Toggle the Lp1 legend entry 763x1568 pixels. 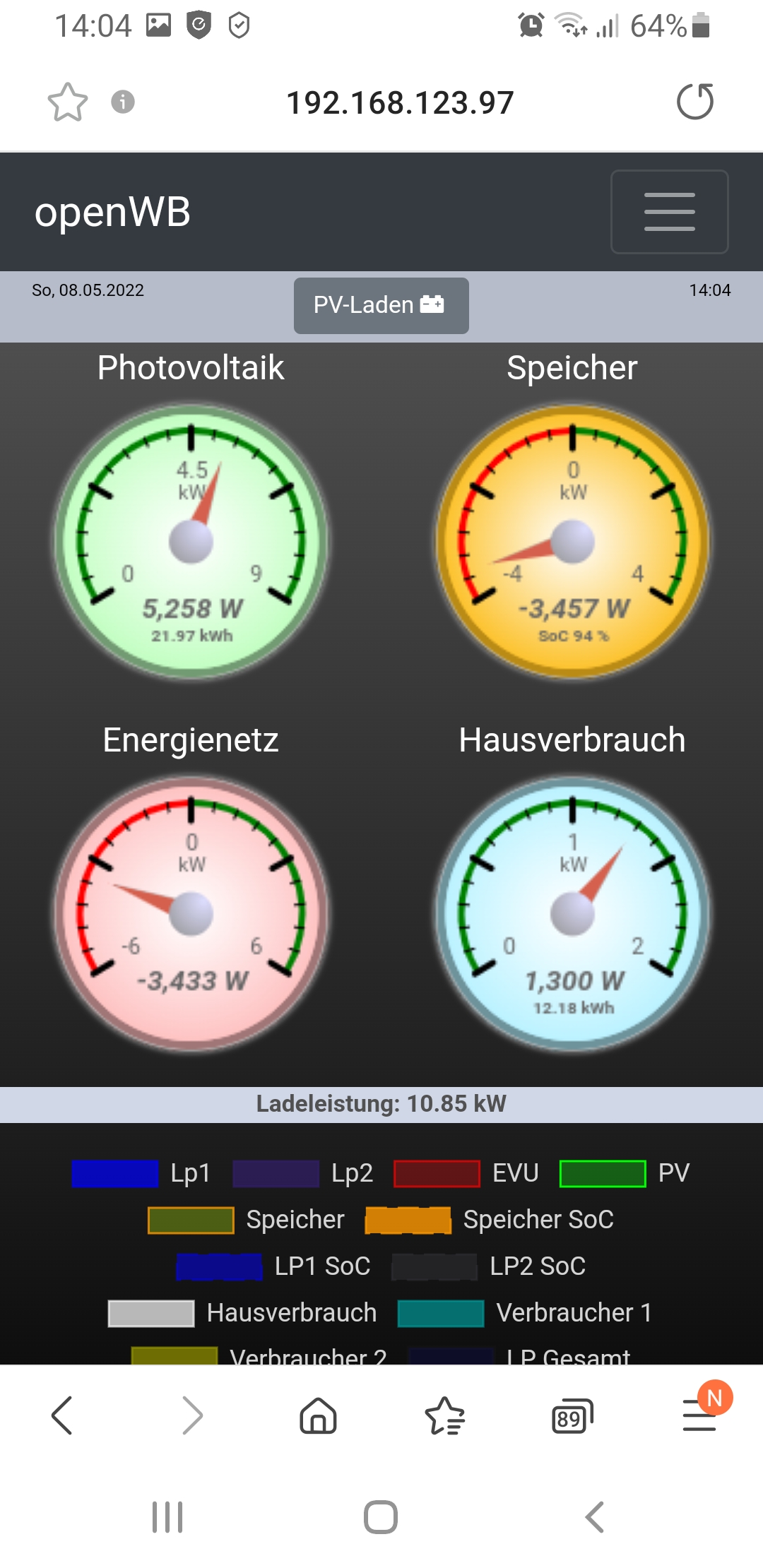click(x=141, y=1173)
